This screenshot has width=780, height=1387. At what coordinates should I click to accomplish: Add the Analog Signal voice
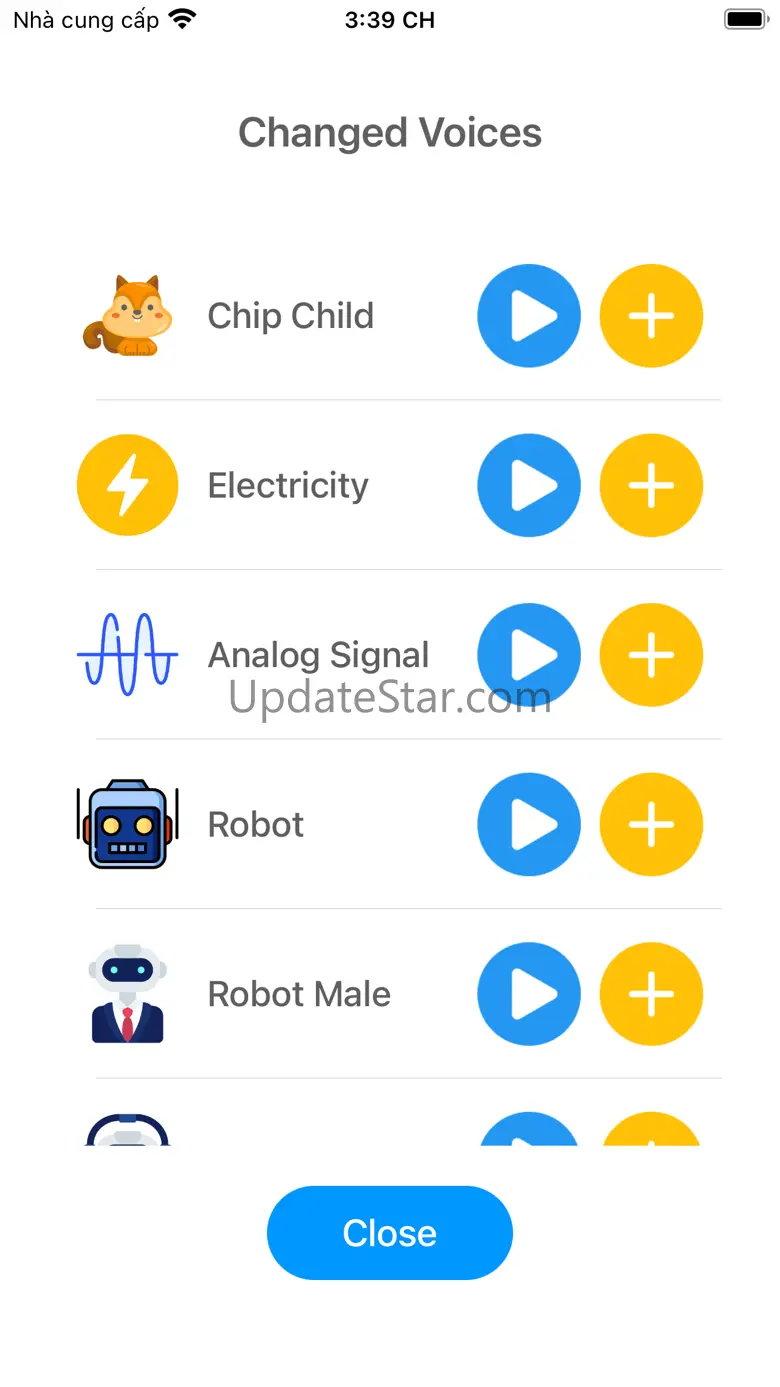(651, 655)
